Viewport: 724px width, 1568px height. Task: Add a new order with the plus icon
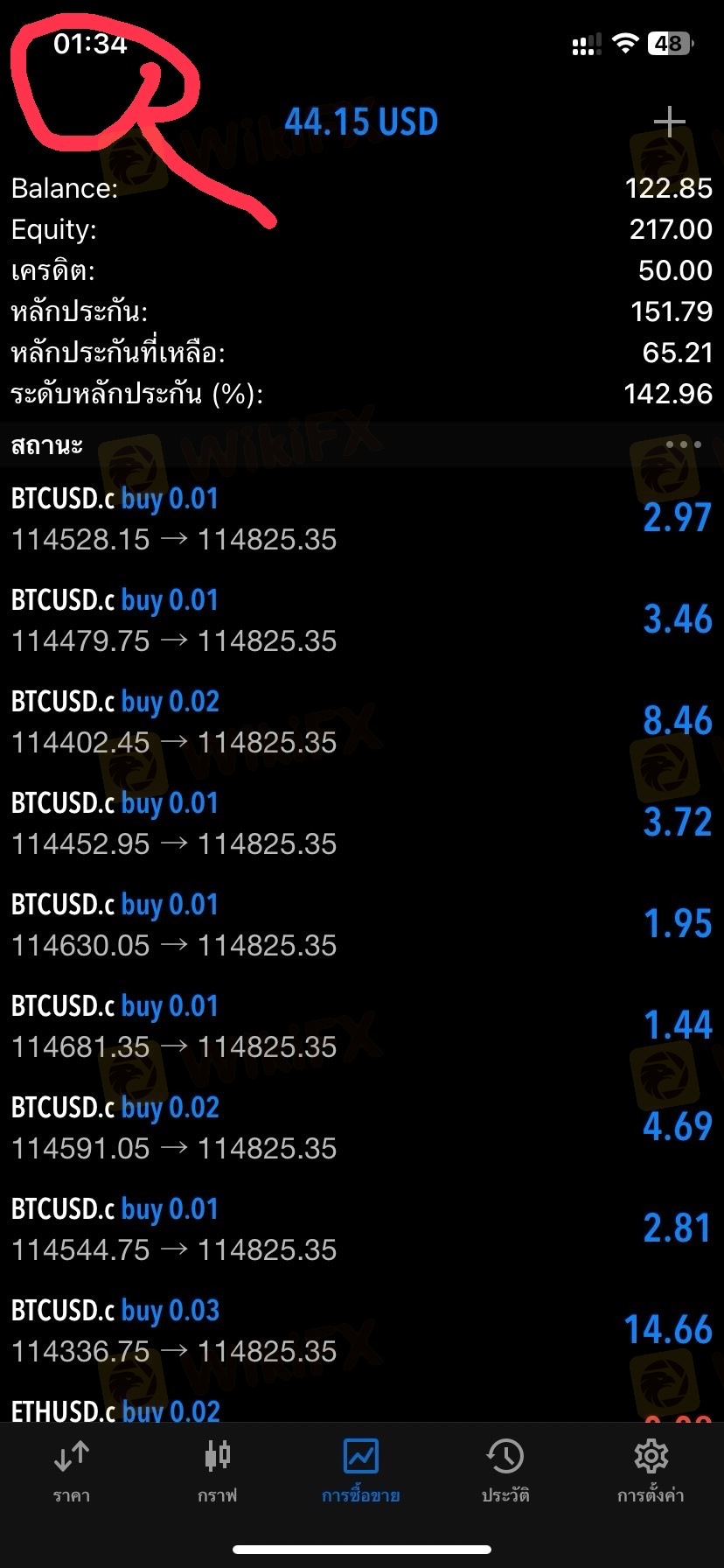click(x=669, y=122)
